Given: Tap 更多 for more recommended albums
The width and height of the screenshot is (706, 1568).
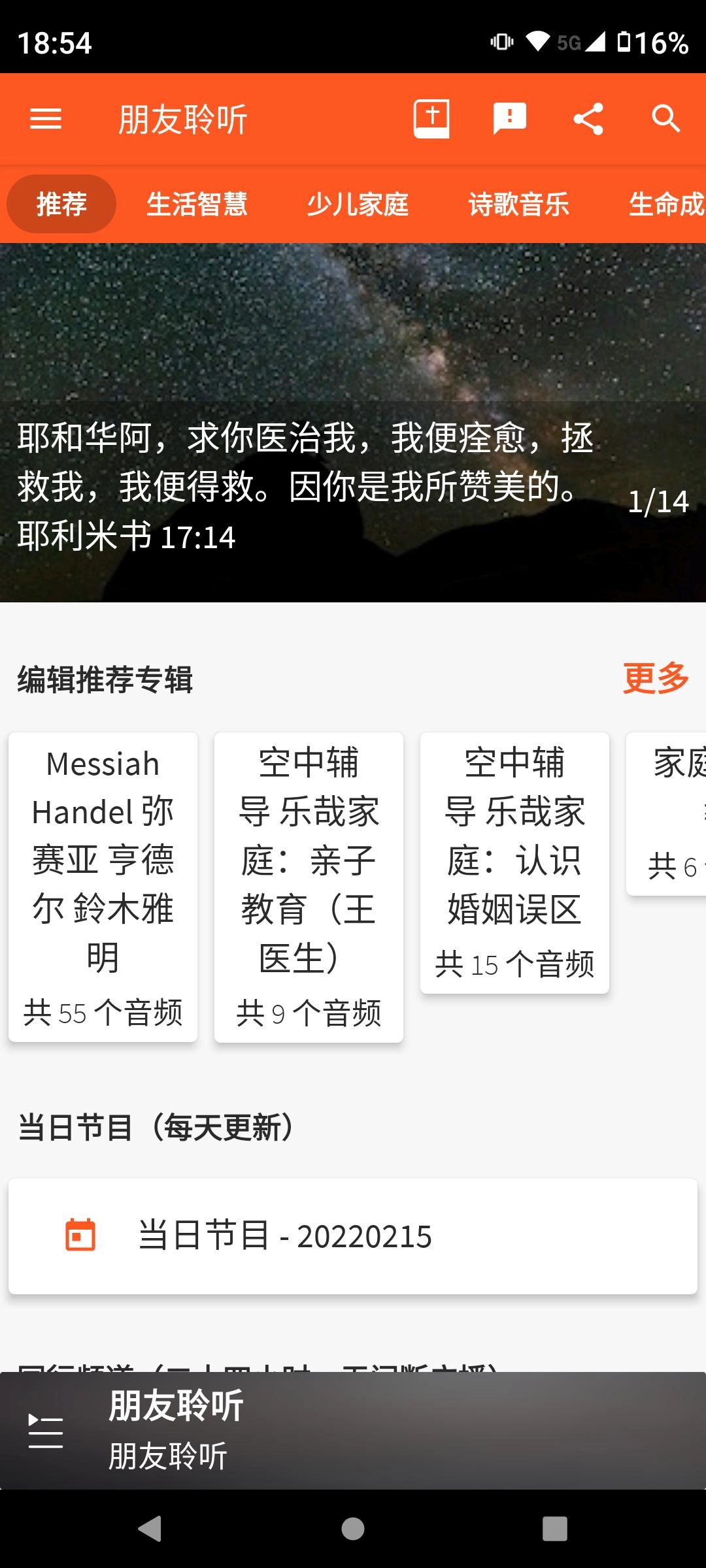Looking at the screenshot, I should coord(656,678).
